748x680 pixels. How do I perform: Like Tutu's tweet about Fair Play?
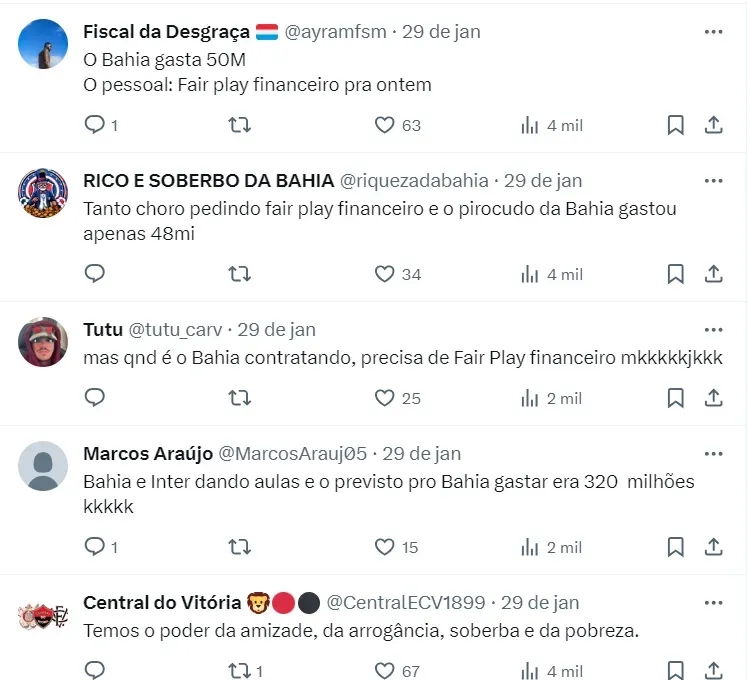point(385,398)
